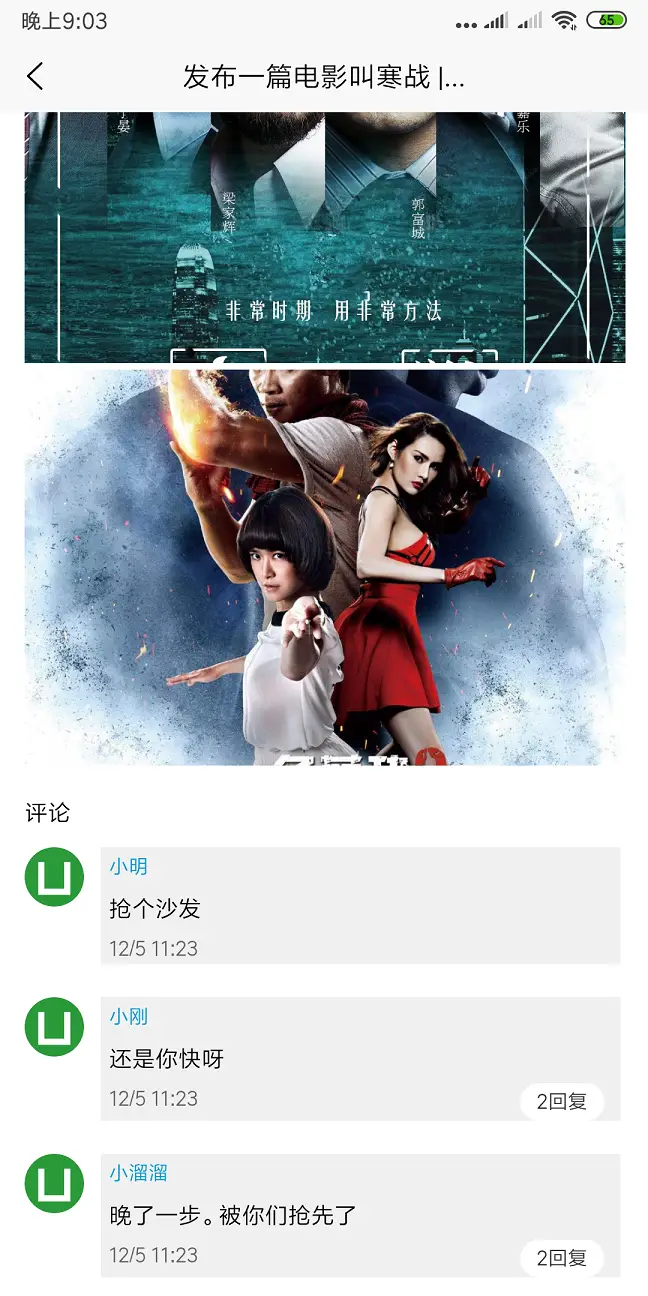Go back using the top-left arrow
648x1296 pixels.
click(36, 76)
